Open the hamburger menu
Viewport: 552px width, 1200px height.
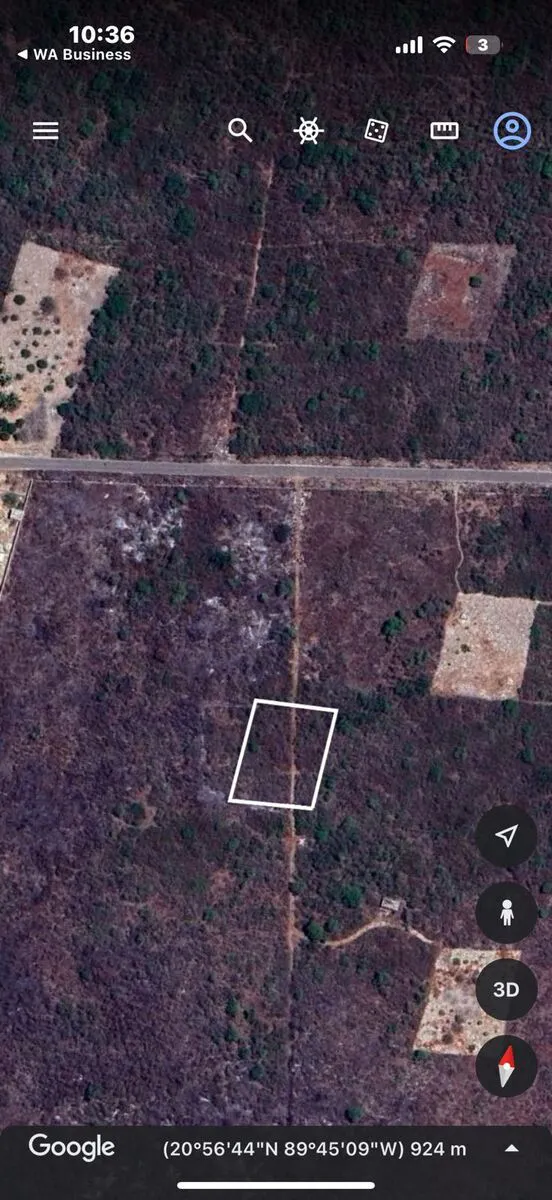coord(45,131)
